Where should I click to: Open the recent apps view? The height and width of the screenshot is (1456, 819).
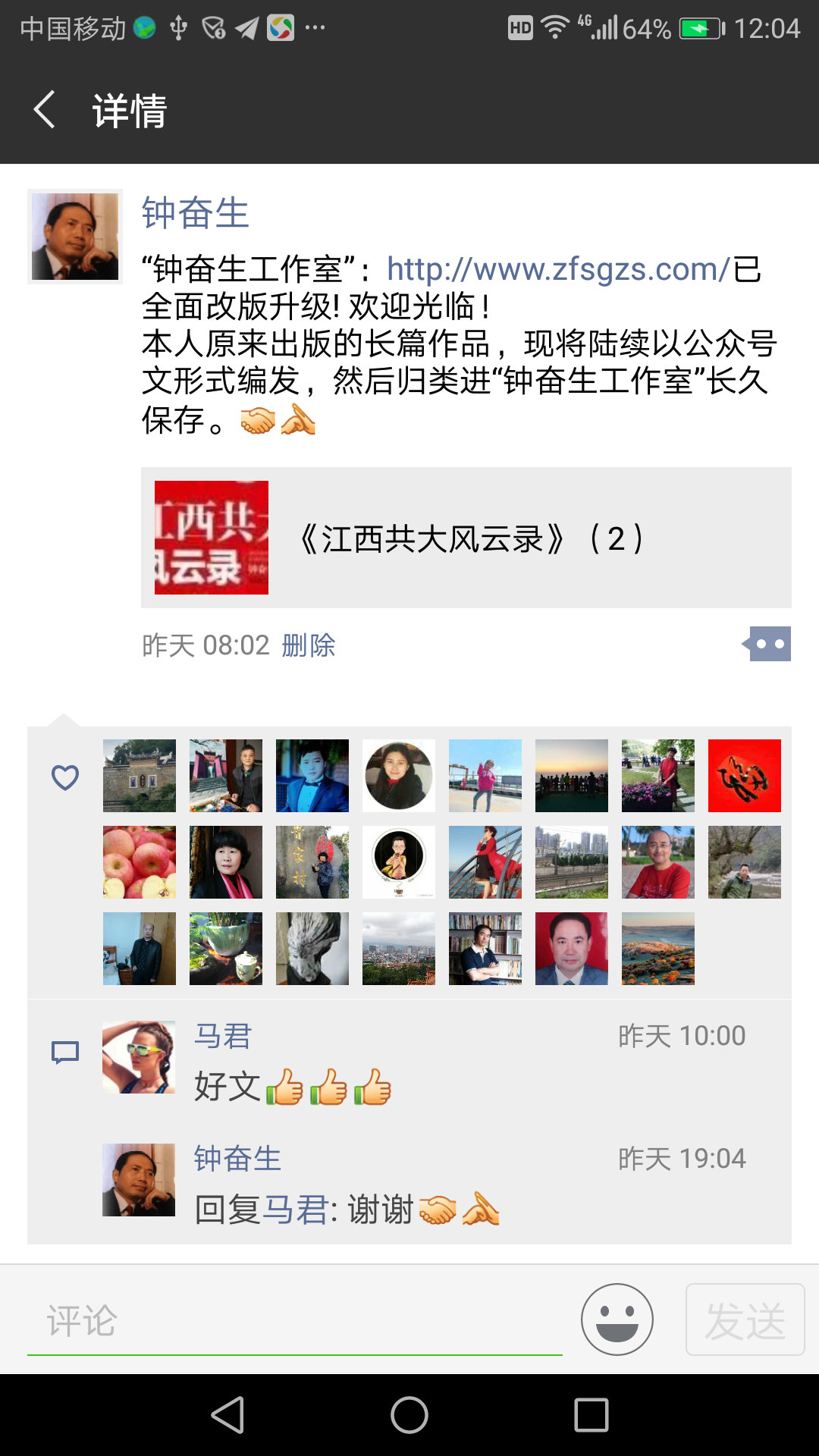pos(591,1415)
